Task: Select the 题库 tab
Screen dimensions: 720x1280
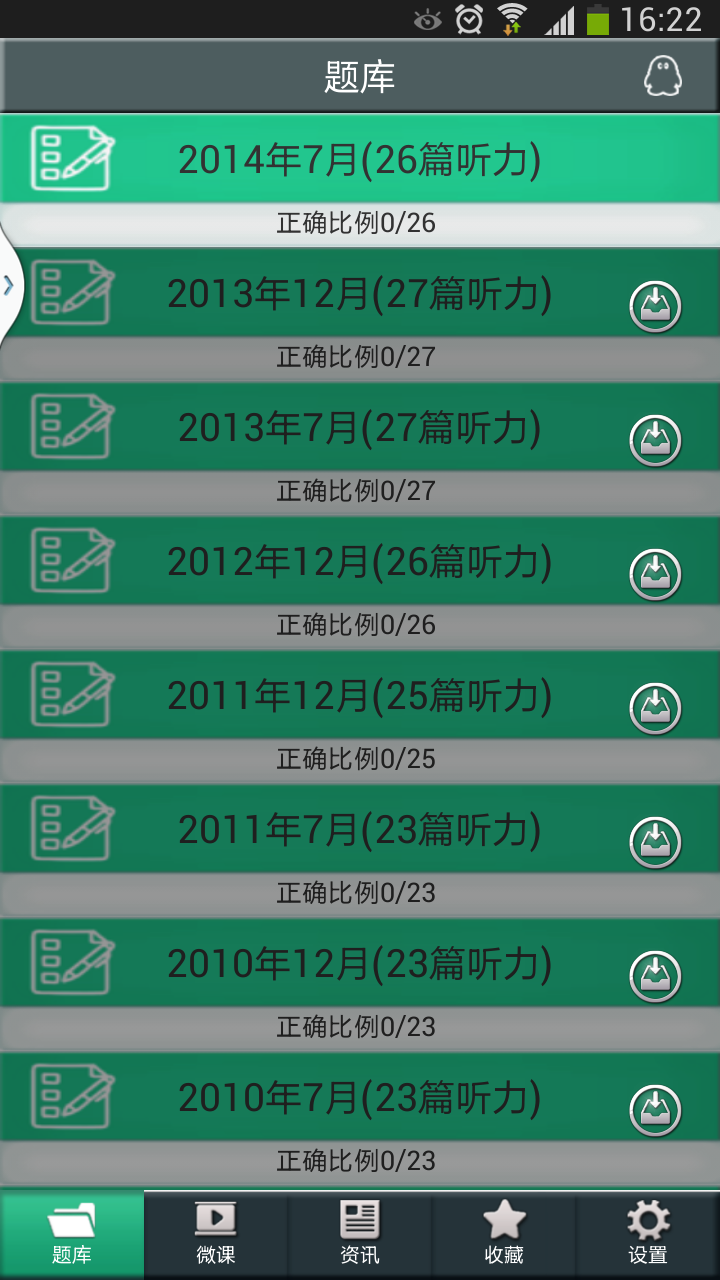Action: point(72,1235)
